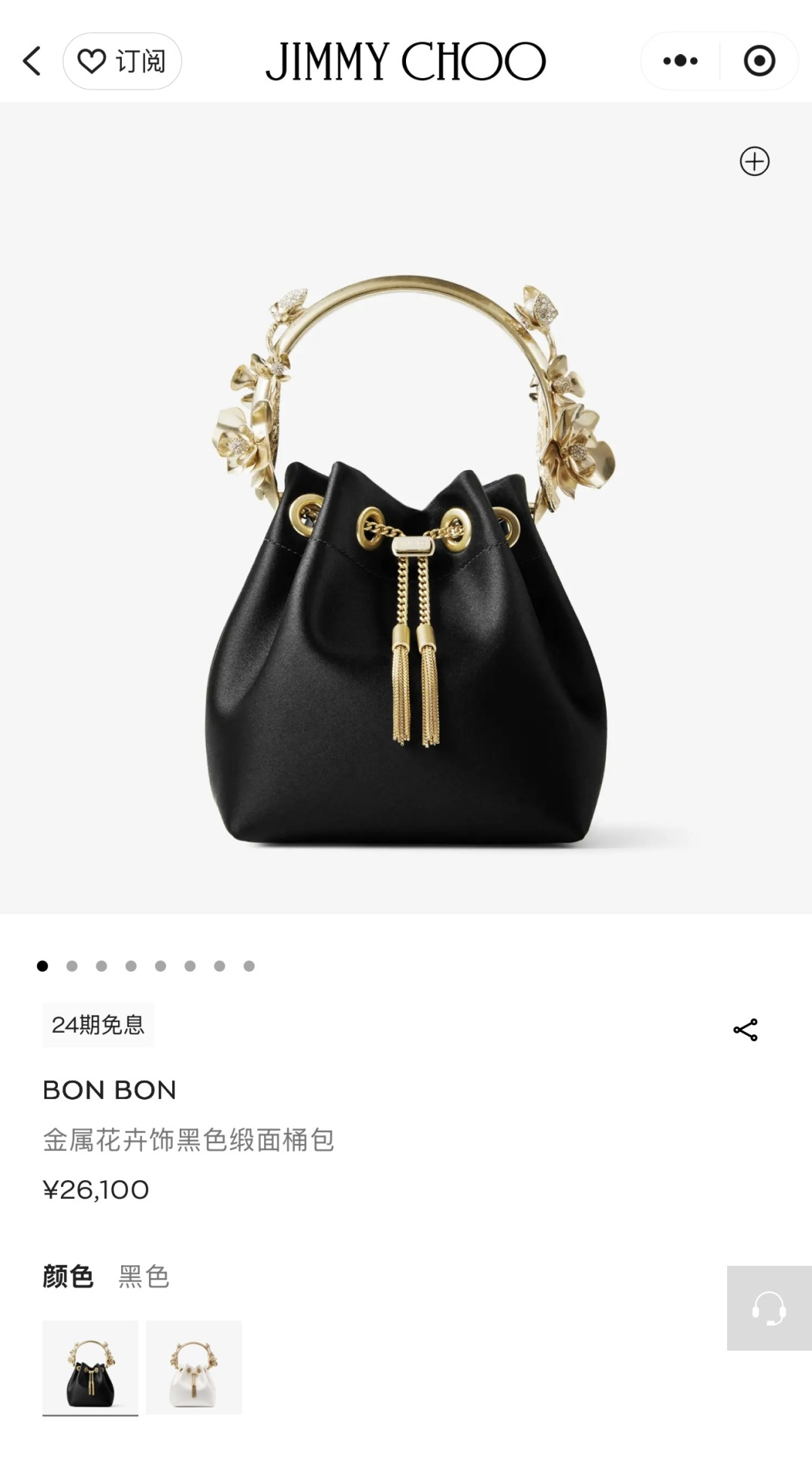Open the three-dot more menu

(x=680, y=61)
